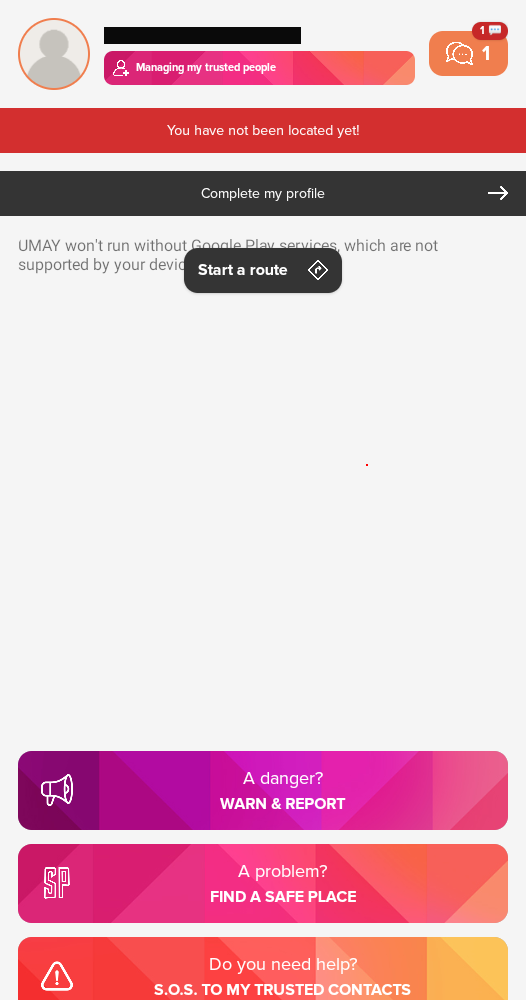
Task: Open Warn & Report a danger
Action: click(263, 790)
